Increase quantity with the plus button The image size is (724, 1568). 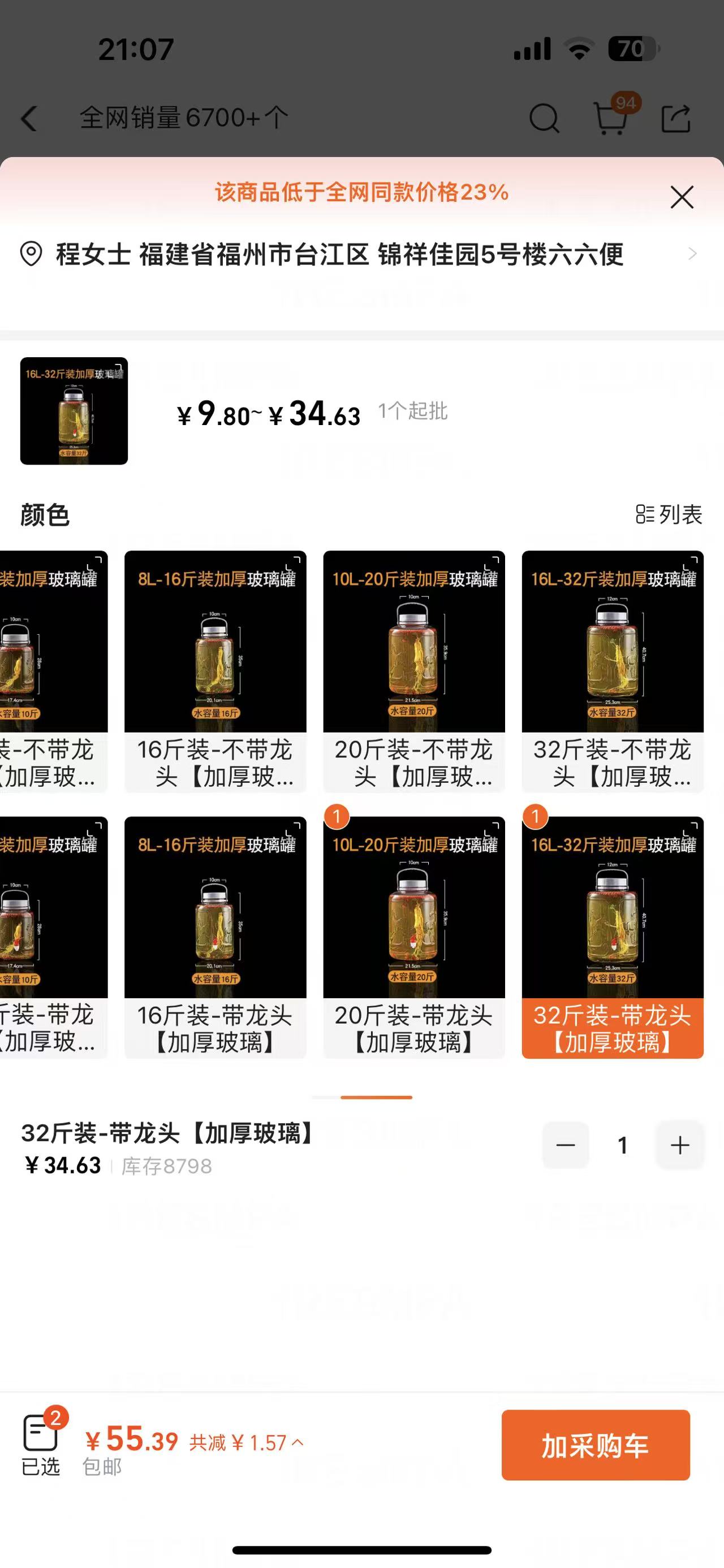679,1145
